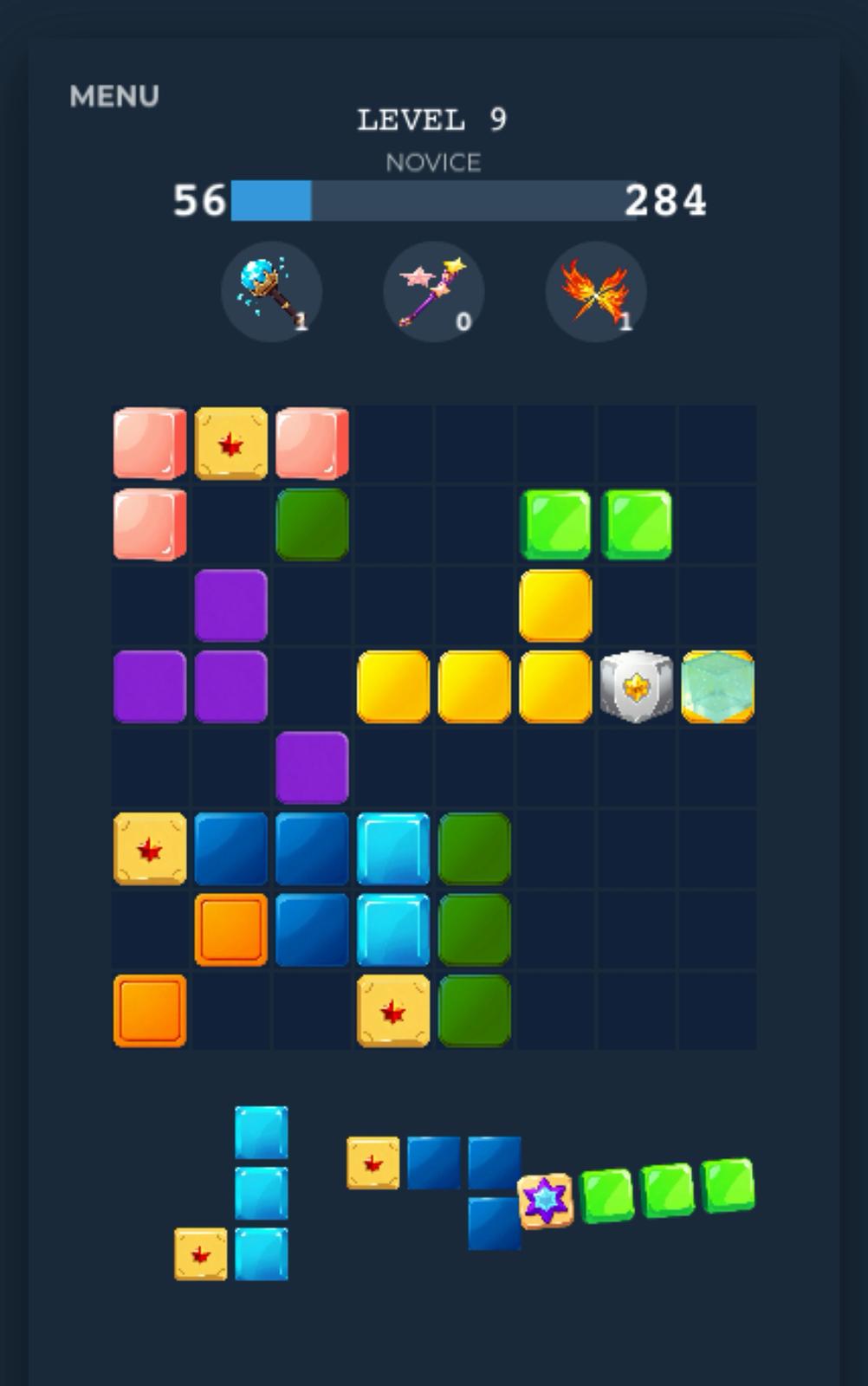
Task: Pick the green three-block piece with purple star
Action: 638,1193
